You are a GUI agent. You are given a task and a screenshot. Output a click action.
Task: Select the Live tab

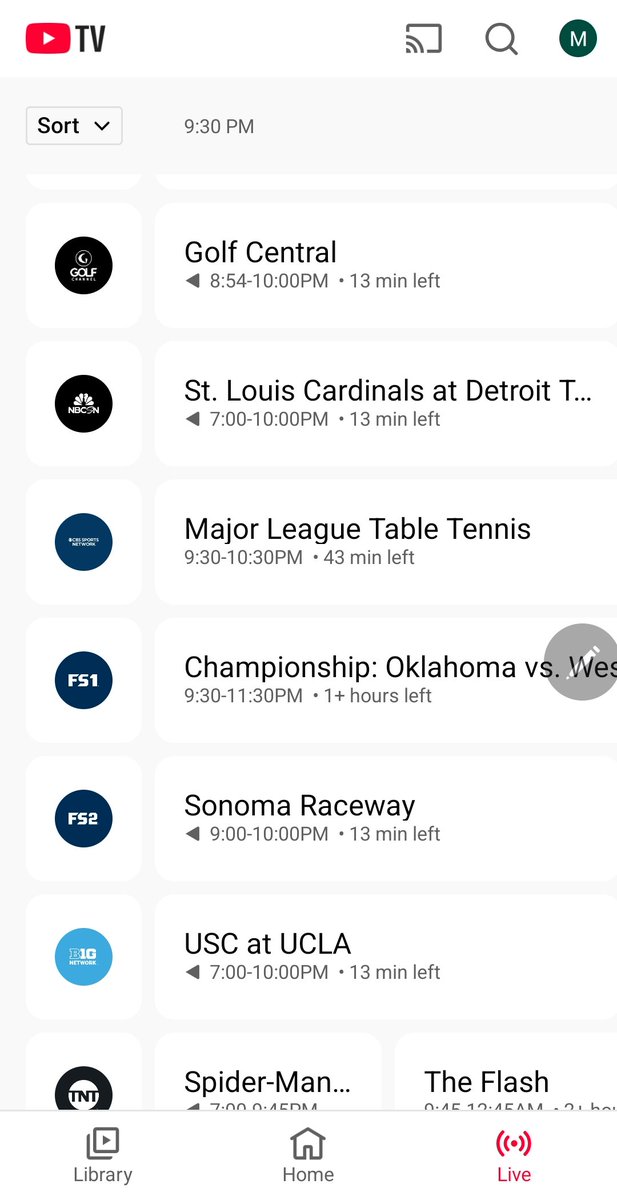pos(514,1156)
